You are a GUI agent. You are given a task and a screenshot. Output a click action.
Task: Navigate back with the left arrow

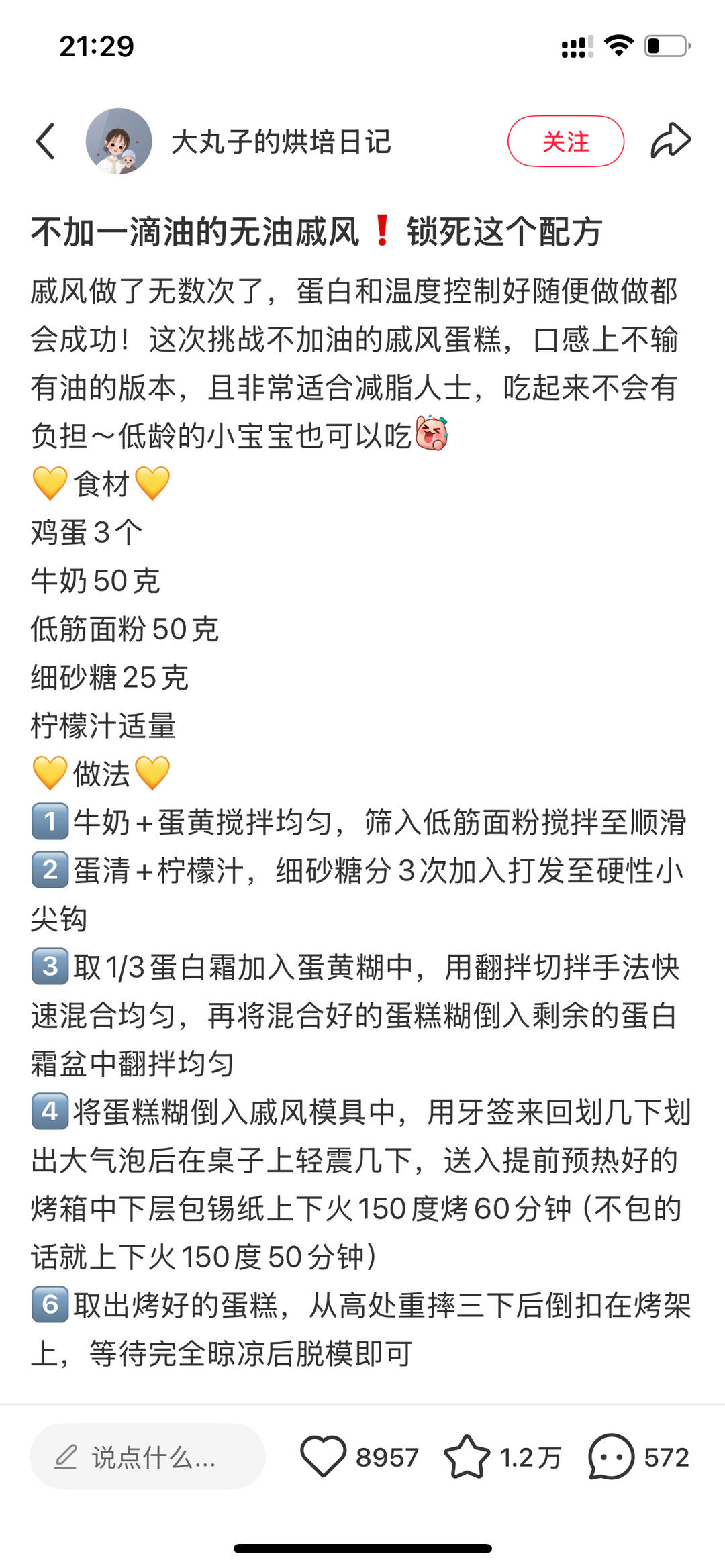44,141
